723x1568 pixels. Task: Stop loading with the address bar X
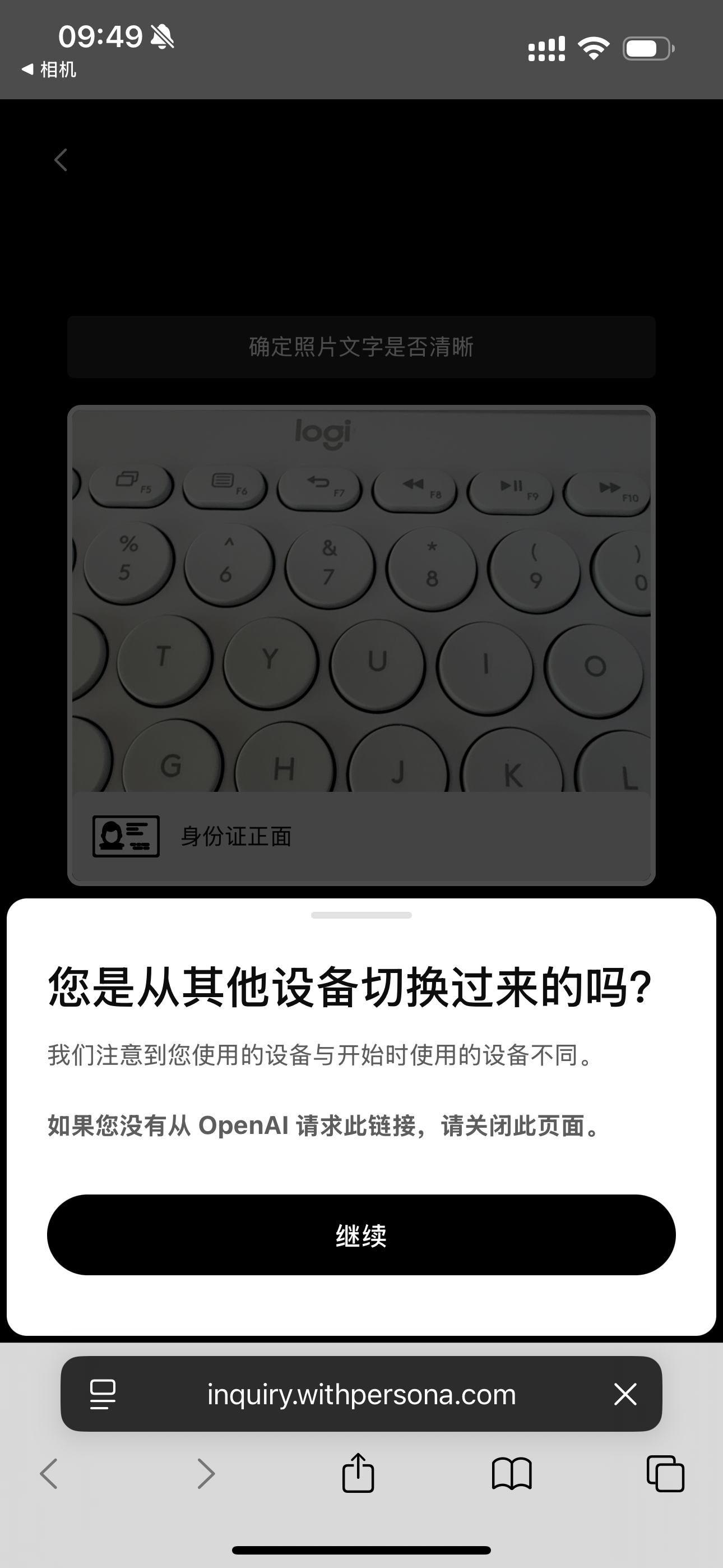(625, 1394)
